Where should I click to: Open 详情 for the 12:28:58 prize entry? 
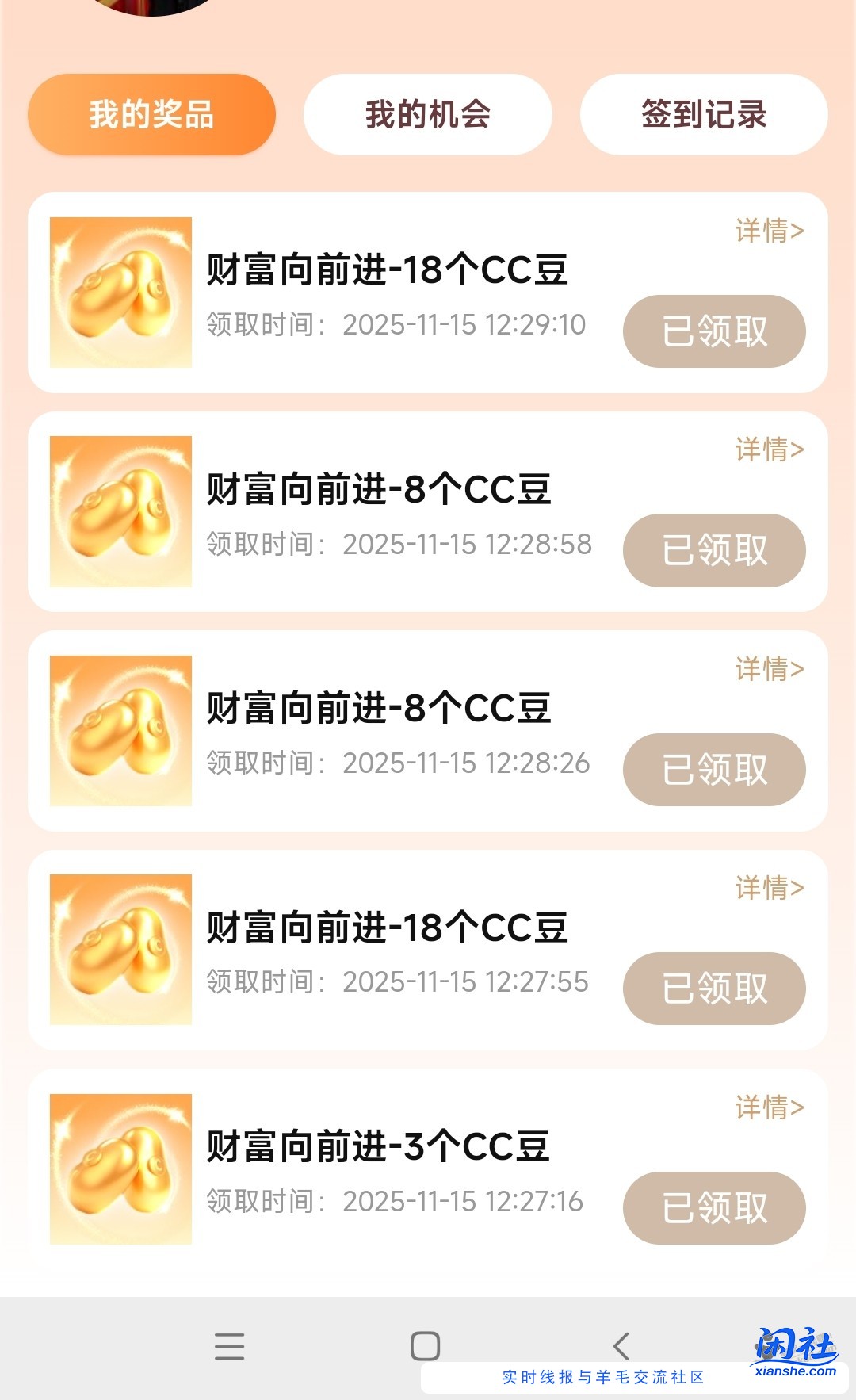(767, 449)
